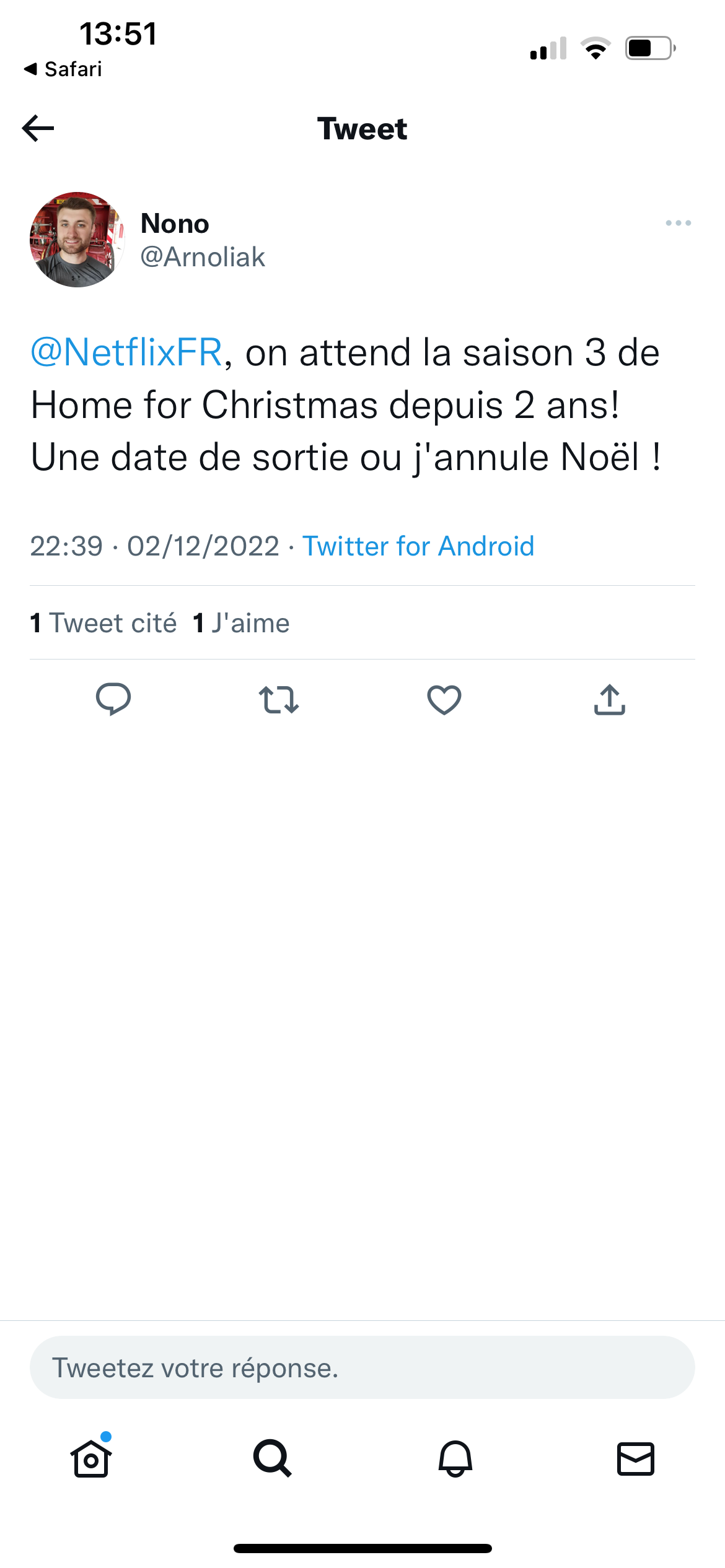Viewport: 725px width, 1568px height.
Task: Reply with the speech bubble icon
Action: (113, 700)
